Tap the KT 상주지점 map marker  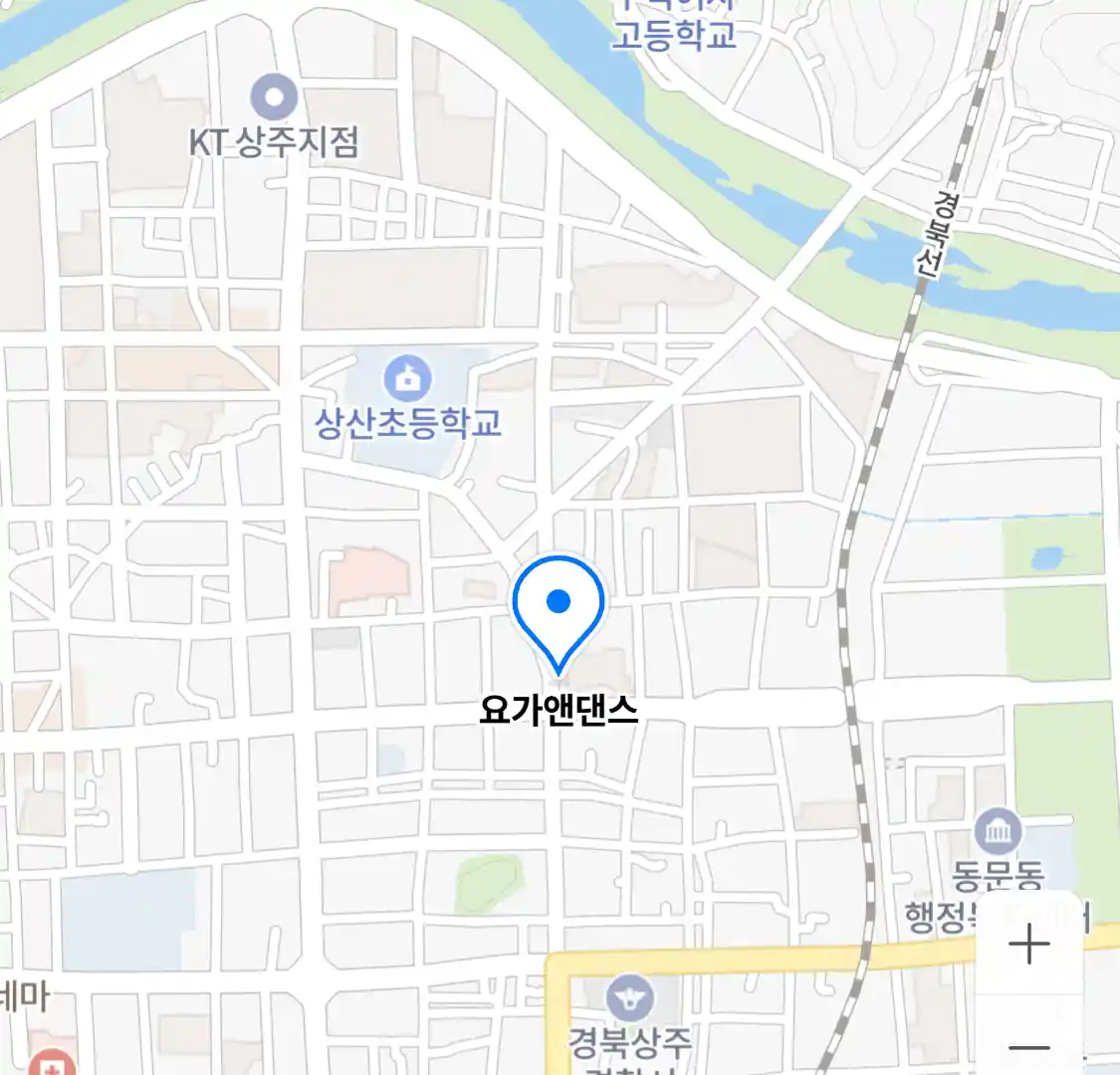[x=274, y=99]
